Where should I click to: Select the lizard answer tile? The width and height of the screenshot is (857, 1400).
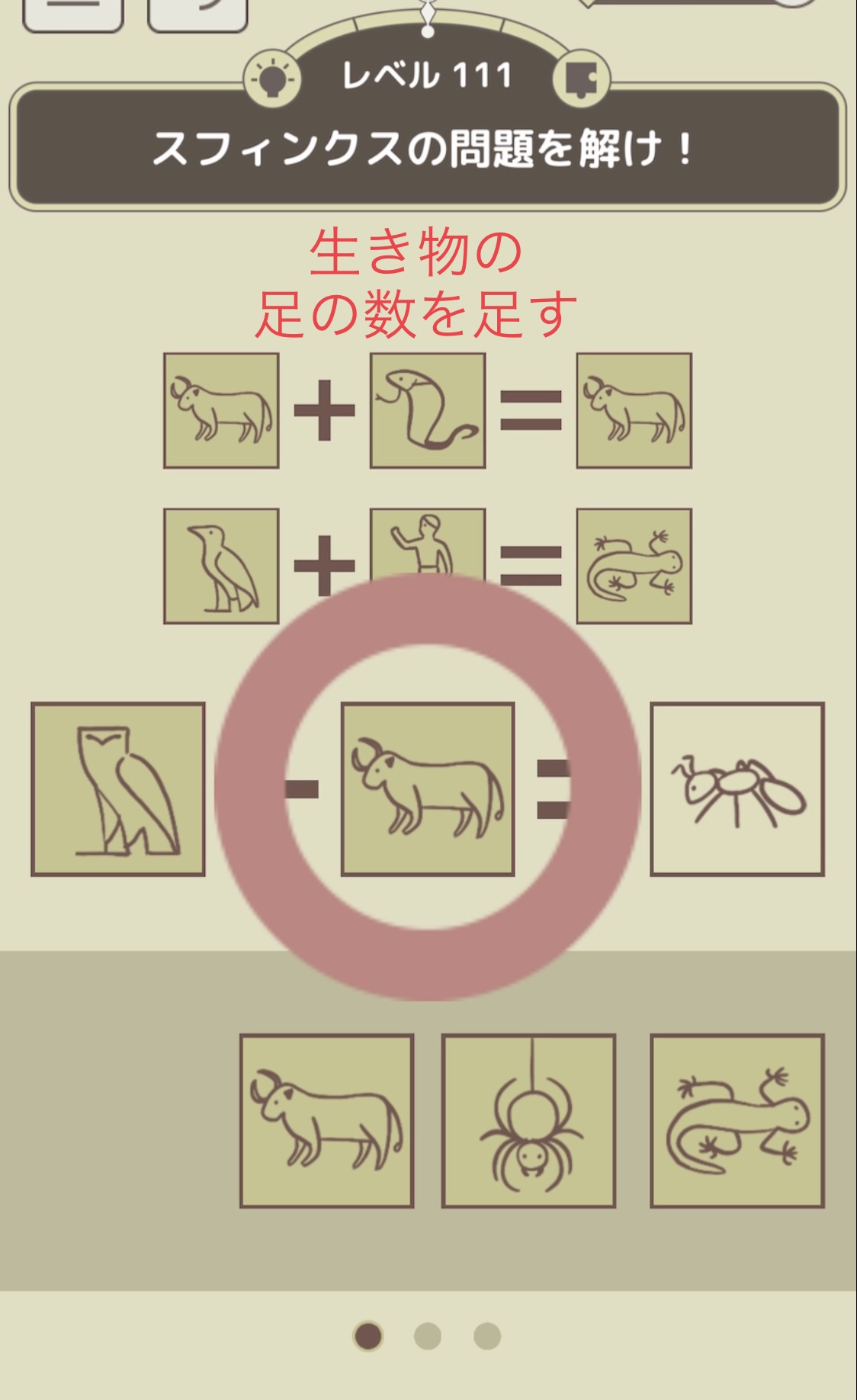(x=737, y=1121)
